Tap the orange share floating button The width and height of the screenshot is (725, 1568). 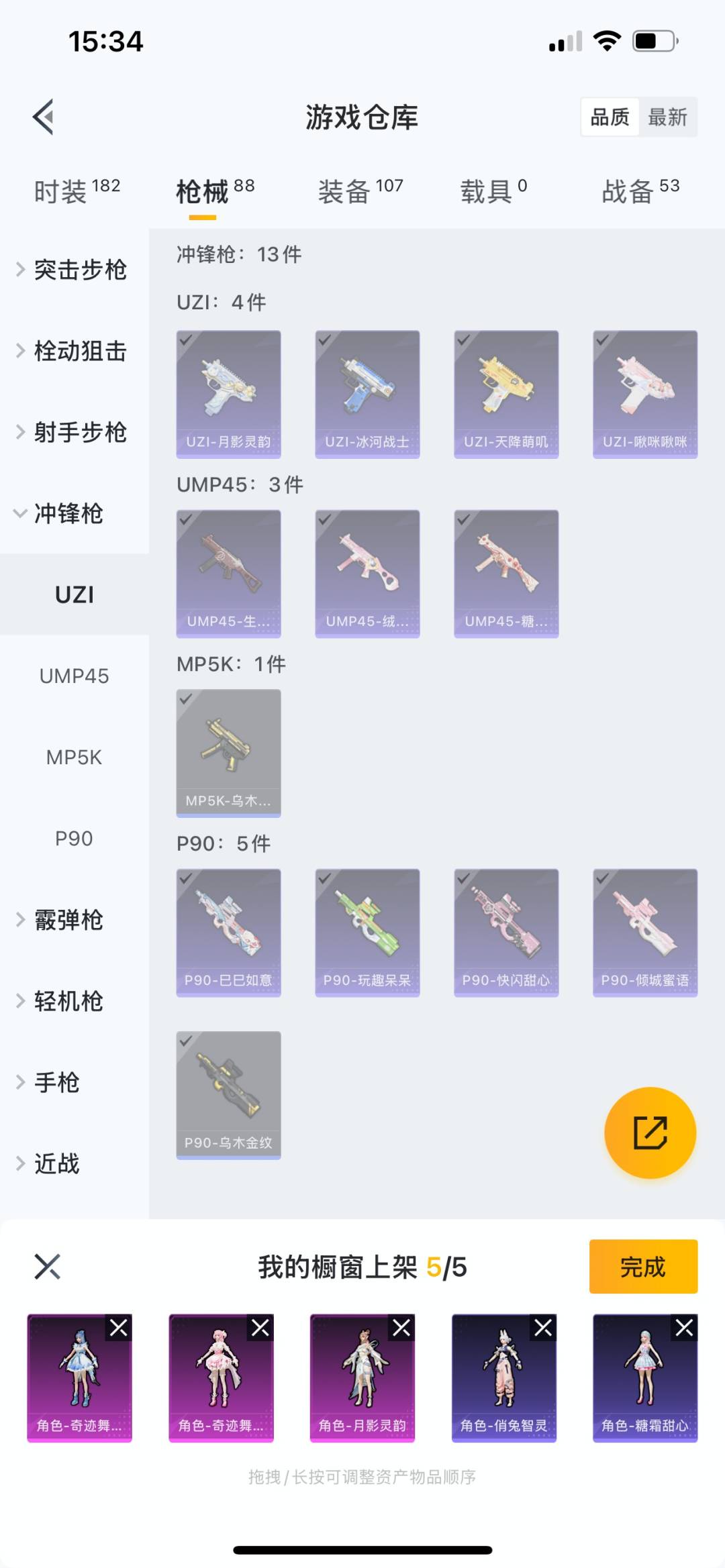tap(650, 1133)
